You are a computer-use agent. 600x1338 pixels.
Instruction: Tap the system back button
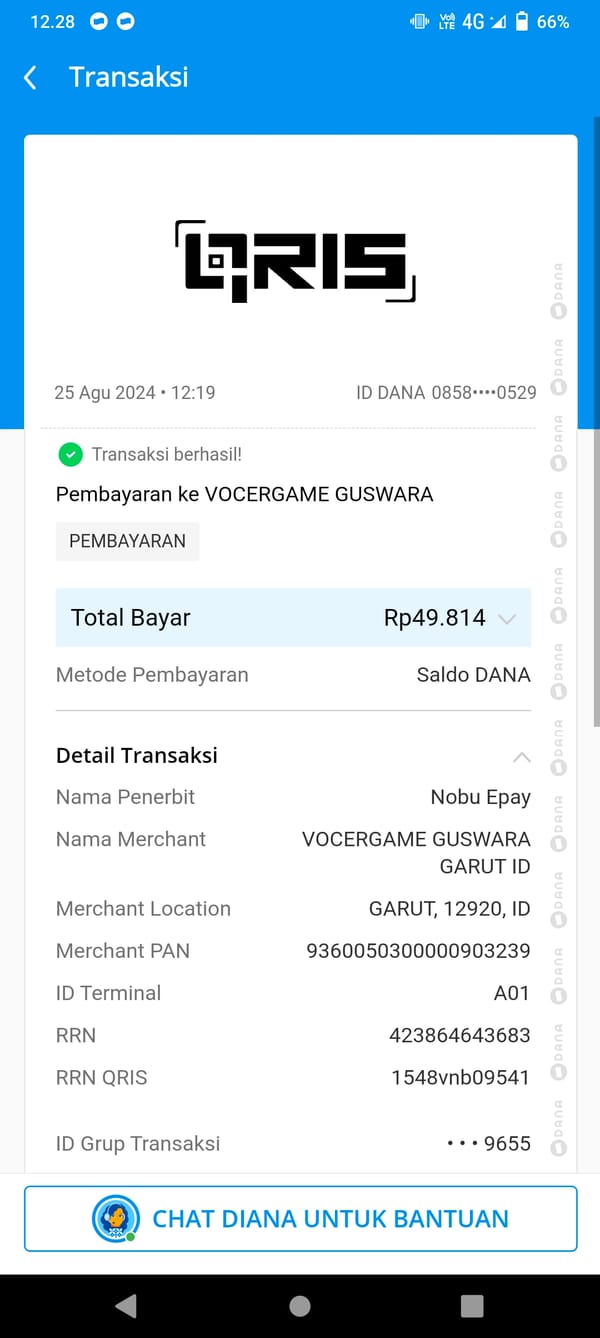126,1305
